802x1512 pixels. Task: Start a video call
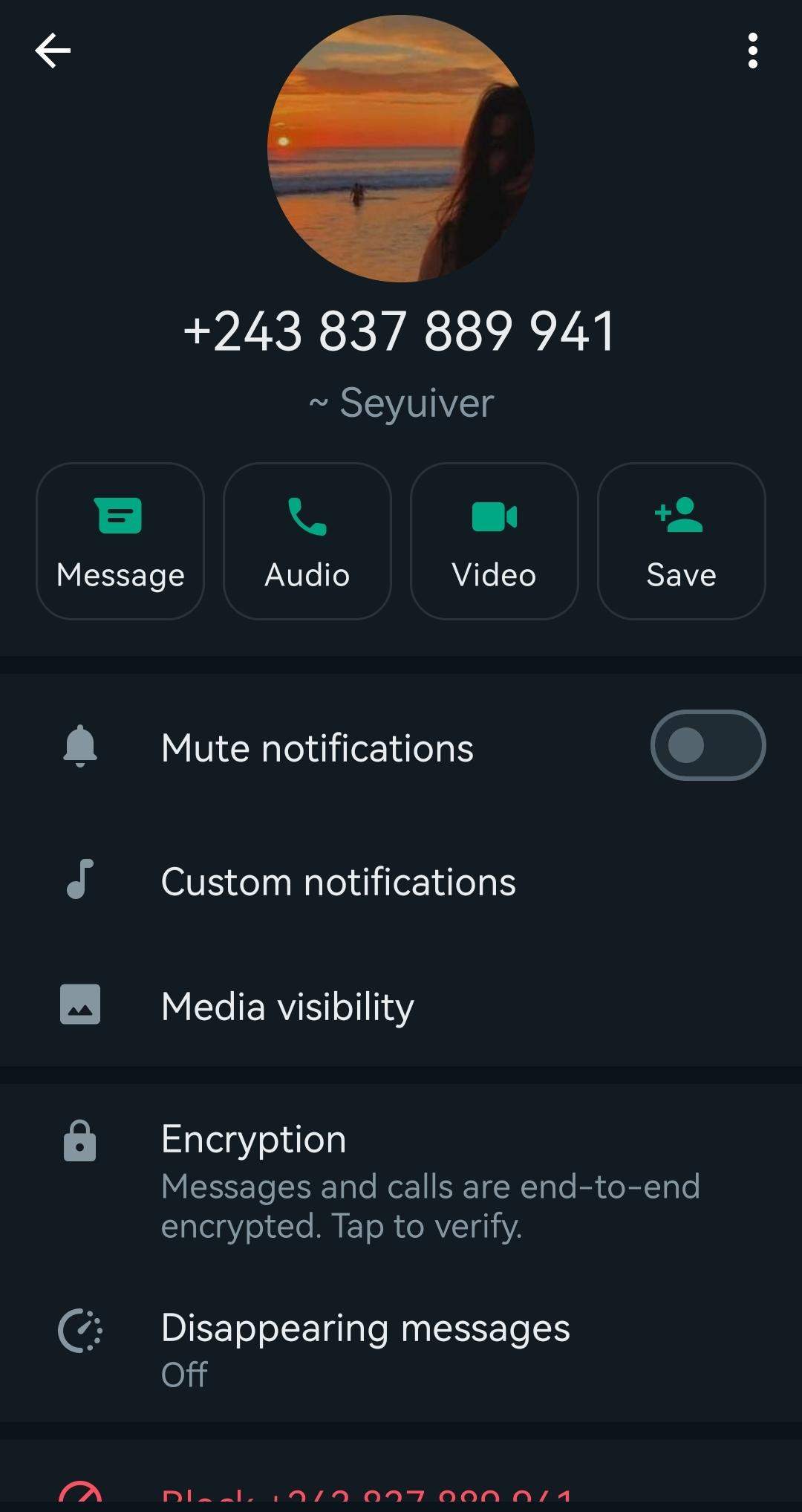tap(495, 541)
